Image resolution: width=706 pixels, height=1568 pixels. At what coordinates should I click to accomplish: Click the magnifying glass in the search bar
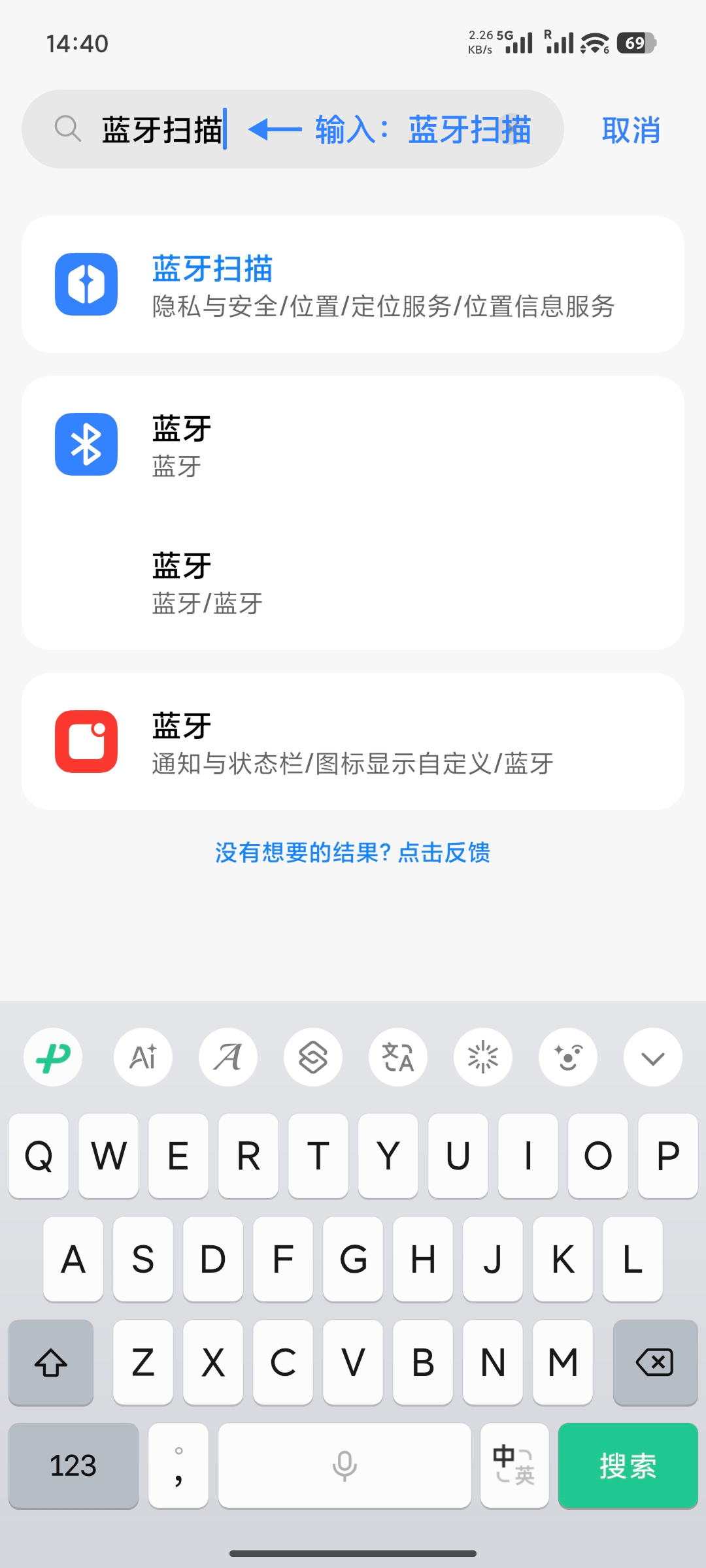pos(67,128)
